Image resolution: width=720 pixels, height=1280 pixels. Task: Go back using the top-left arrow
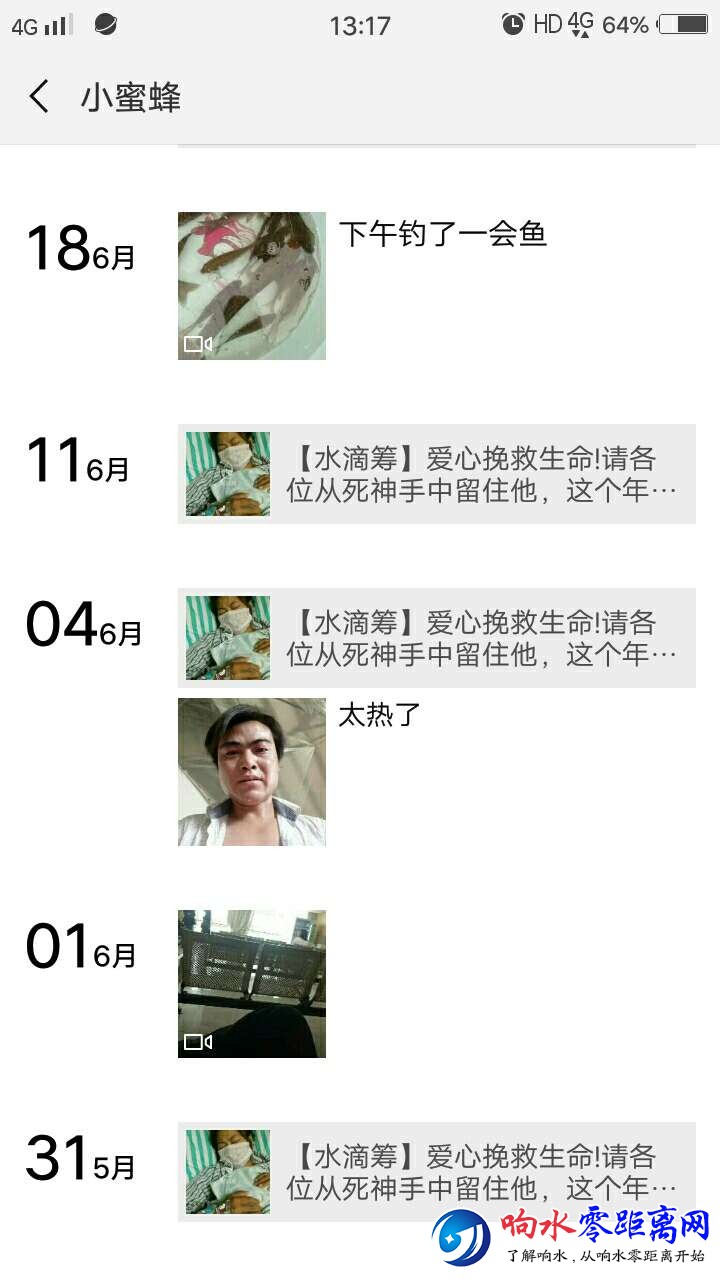39,97
